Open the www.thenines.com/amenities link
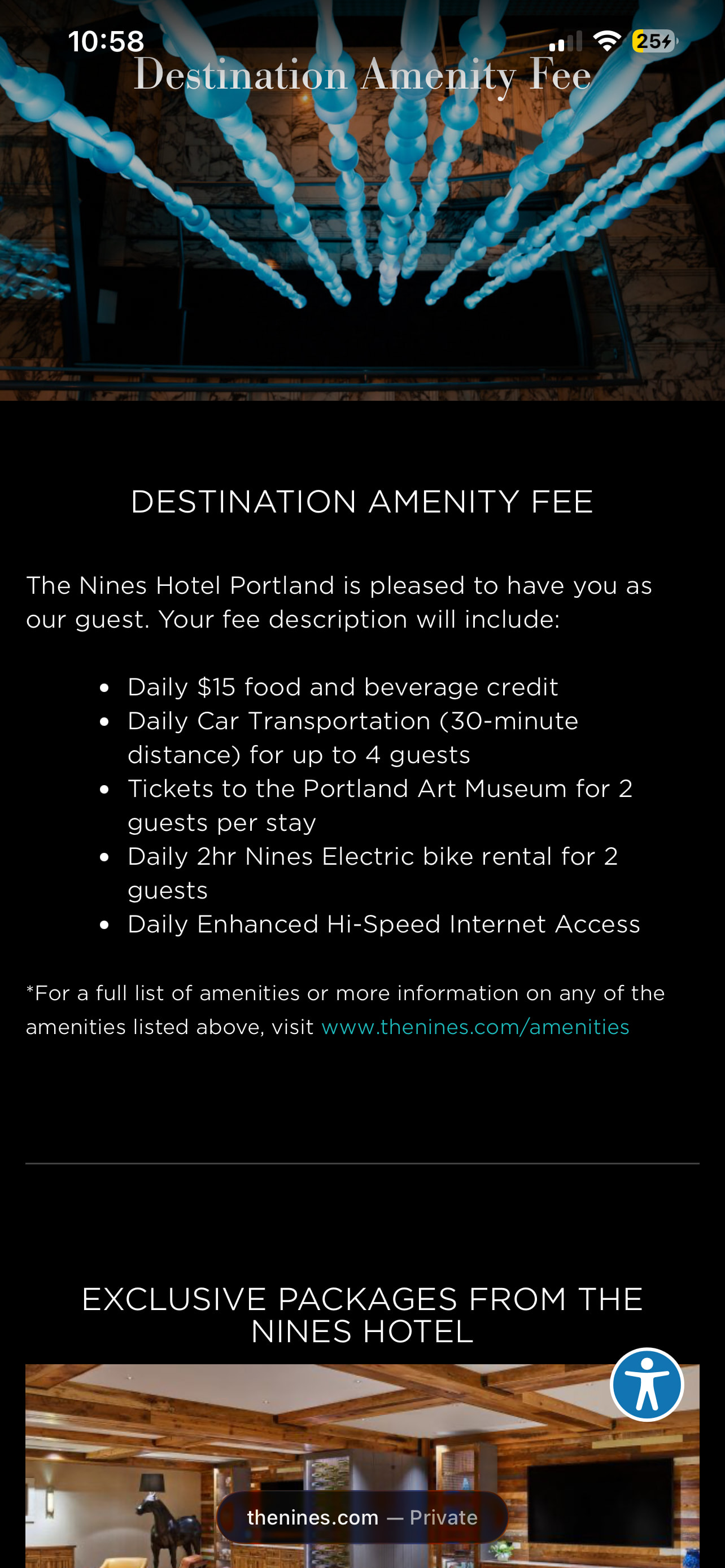The width and height of the screenshot is (725, 1568). tap(475, 1027)
